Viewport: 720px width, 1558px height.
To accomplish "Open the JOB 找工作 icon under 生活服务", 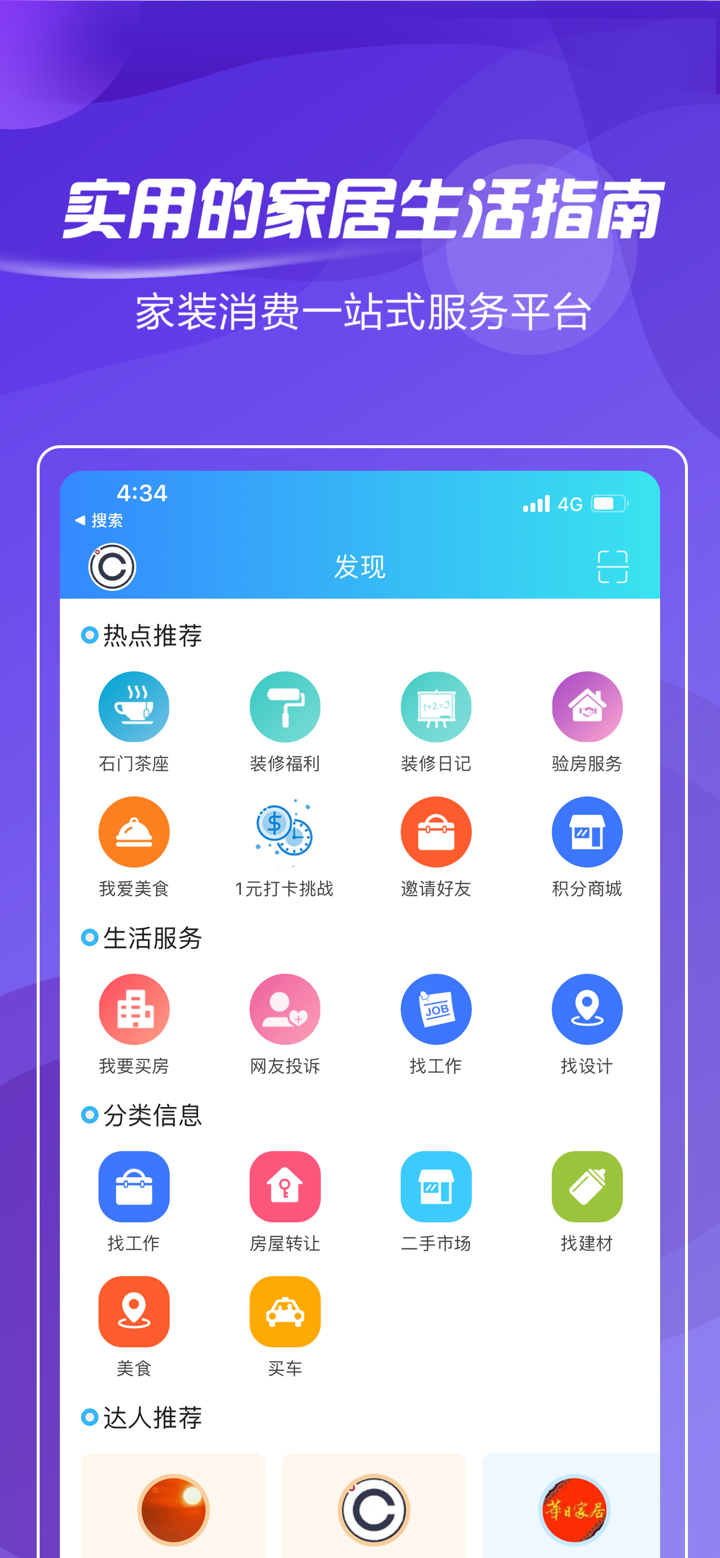I will pyautogui.click(x=436, y=1008).
